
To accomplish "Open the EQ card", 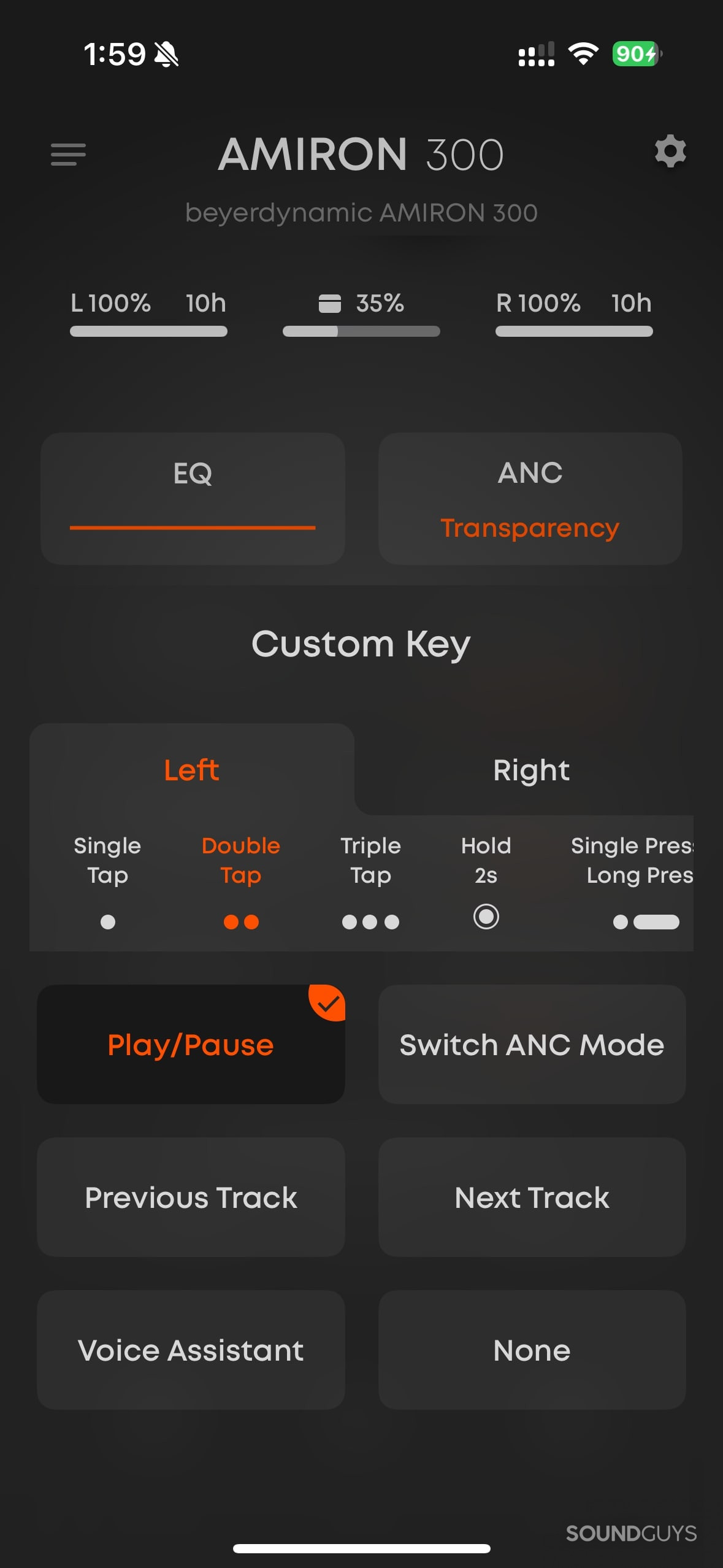I will [193, 498].
